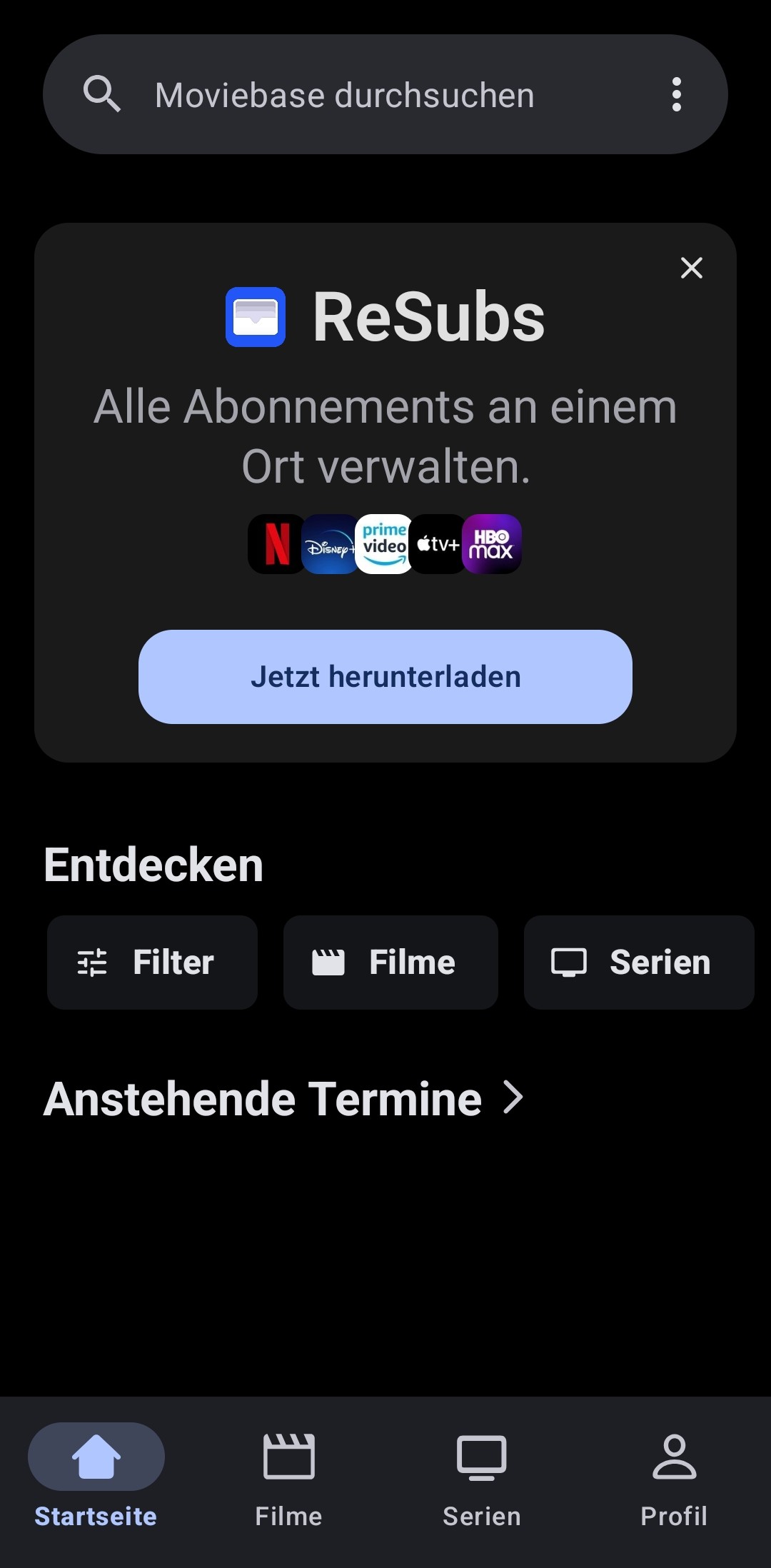Tap the Moviebase durchsuchen search field
The height and width of the screenshot is (1568, 771).
click(344, 95)
